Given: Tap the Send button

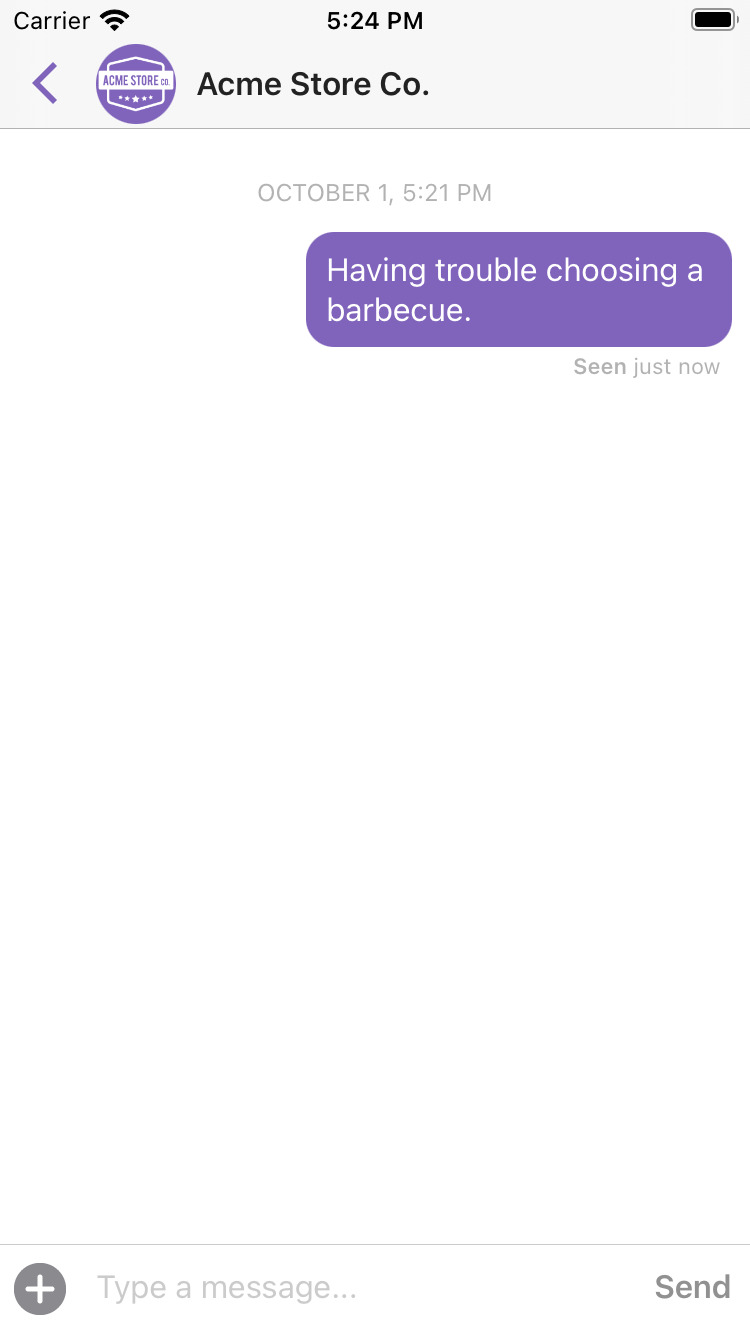Looking at the screenshot, I should coord(692,1287).
